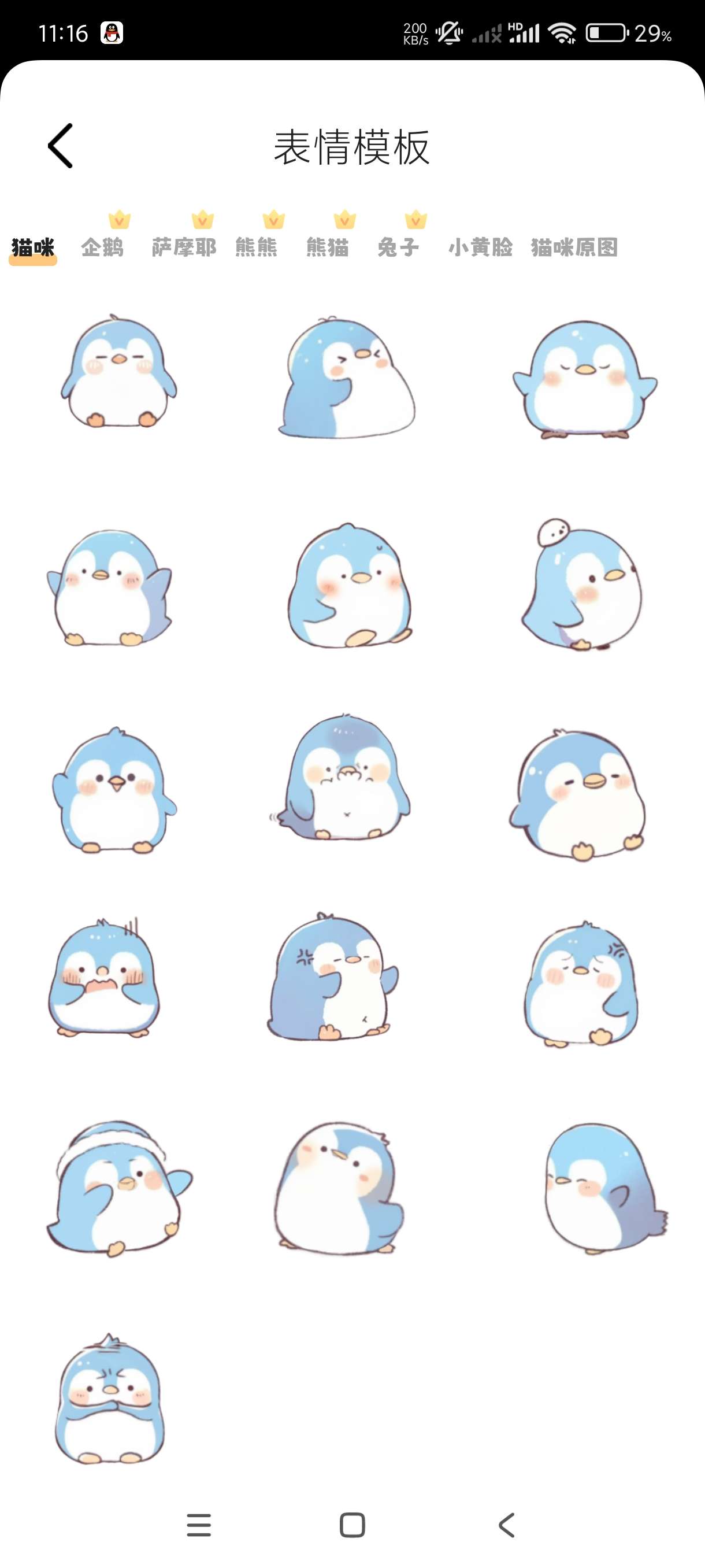Pick the penguin wearing a white headband
Viewport: 705px width, 1568px height.
coord(118,1188)
